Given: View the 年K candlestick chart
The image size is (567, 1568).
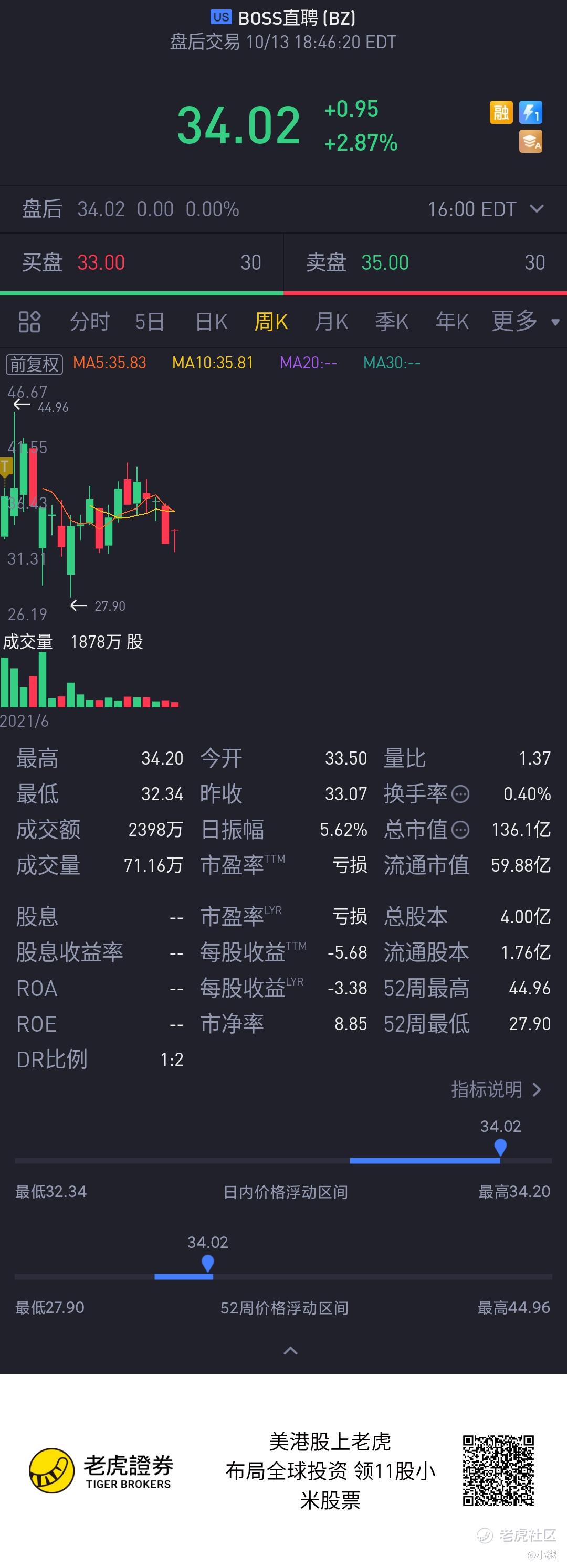Looking at the screenshot, I should point(452,321).
